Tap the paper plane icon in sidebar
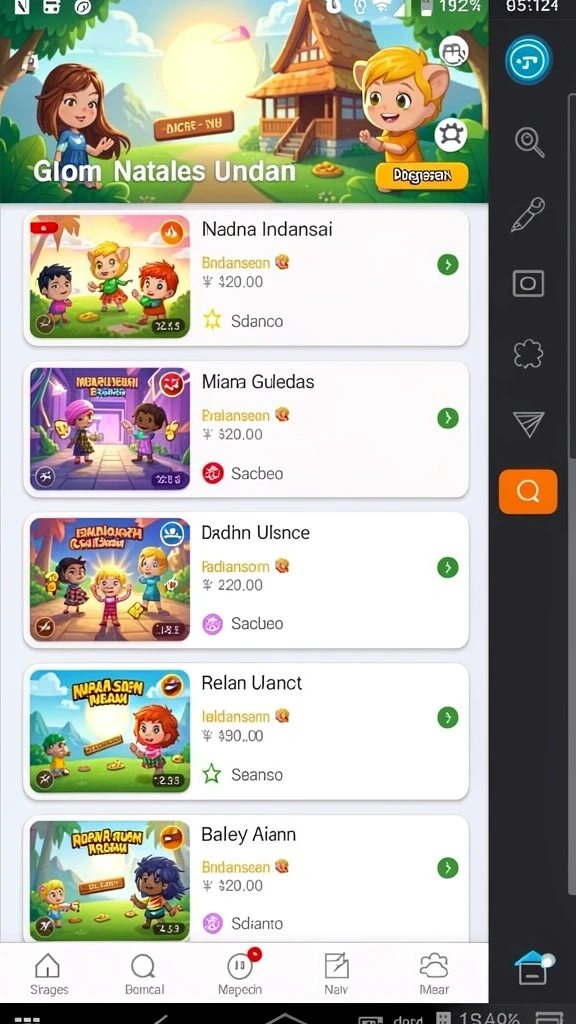The width and height of the screenshot is (576, 1024). coord(528,424)
